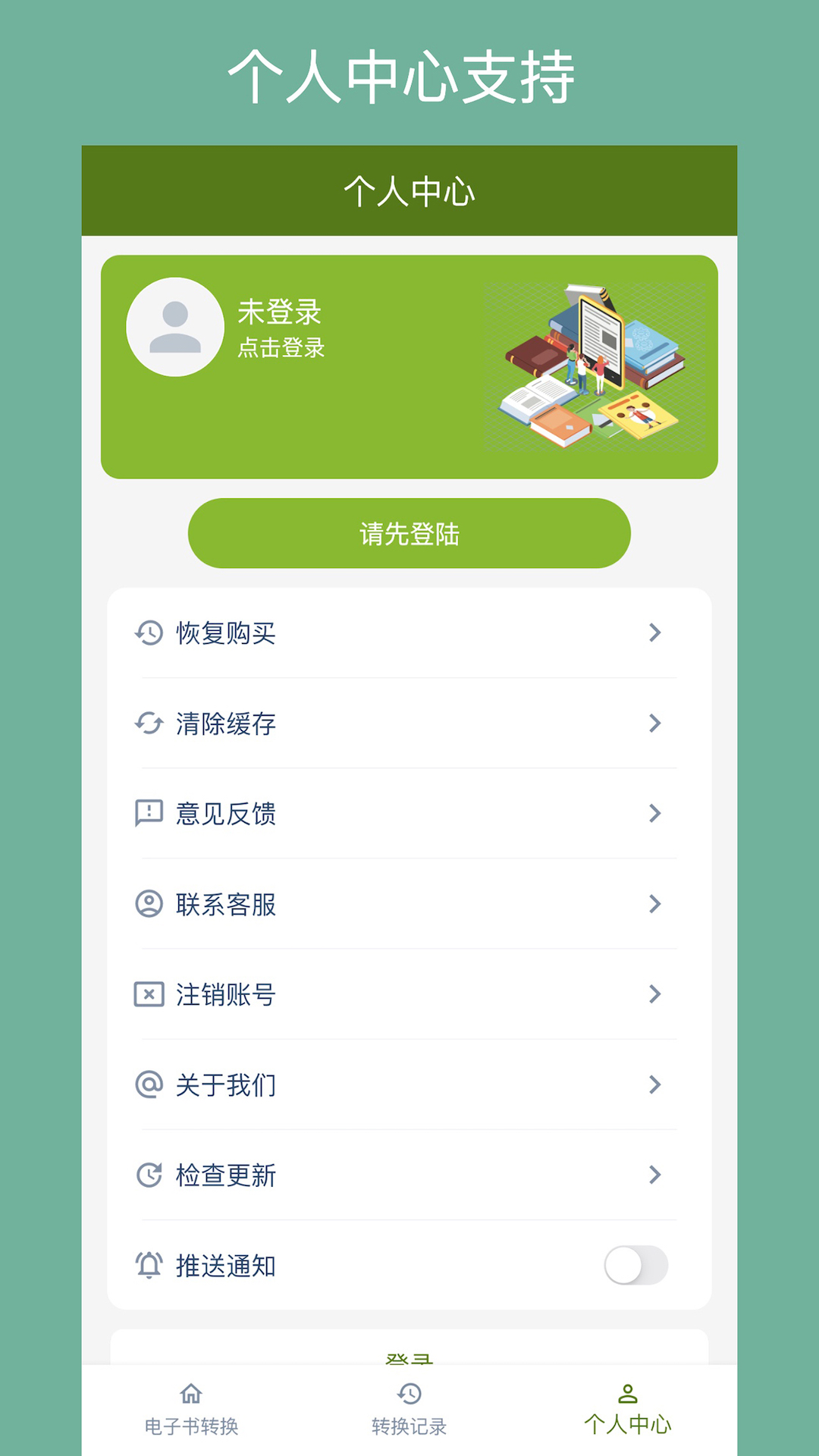Enable the 推送通知 push notification switch
819x1456 pixels.
pyautogui.click(x=638, y=1266)
